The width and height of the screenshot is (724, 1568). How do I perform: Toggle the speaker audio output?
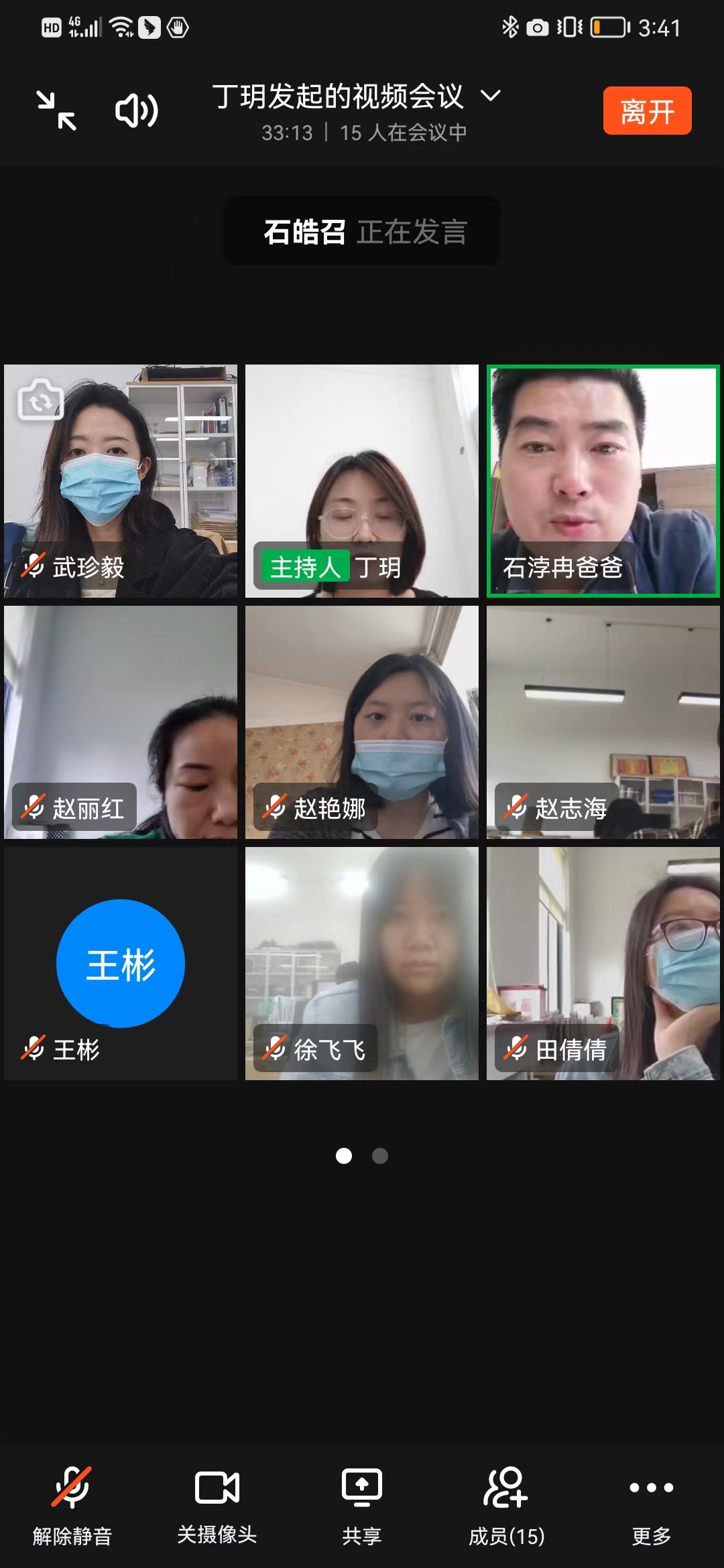(137, 111)
